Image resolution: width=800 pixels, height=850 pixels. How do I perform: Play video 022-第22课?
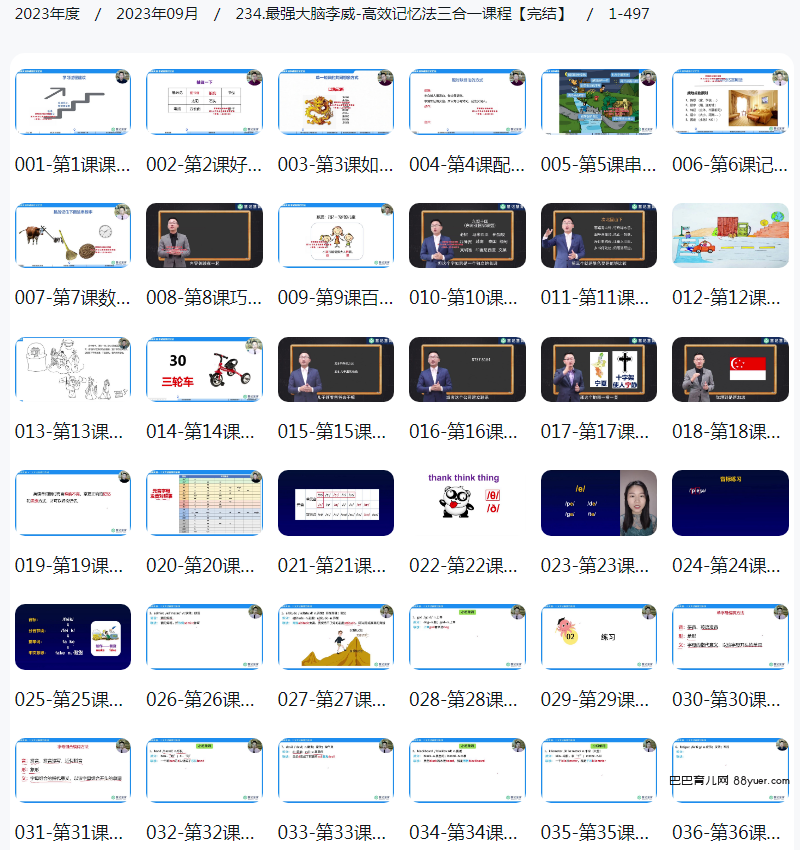tap(467, 502)
